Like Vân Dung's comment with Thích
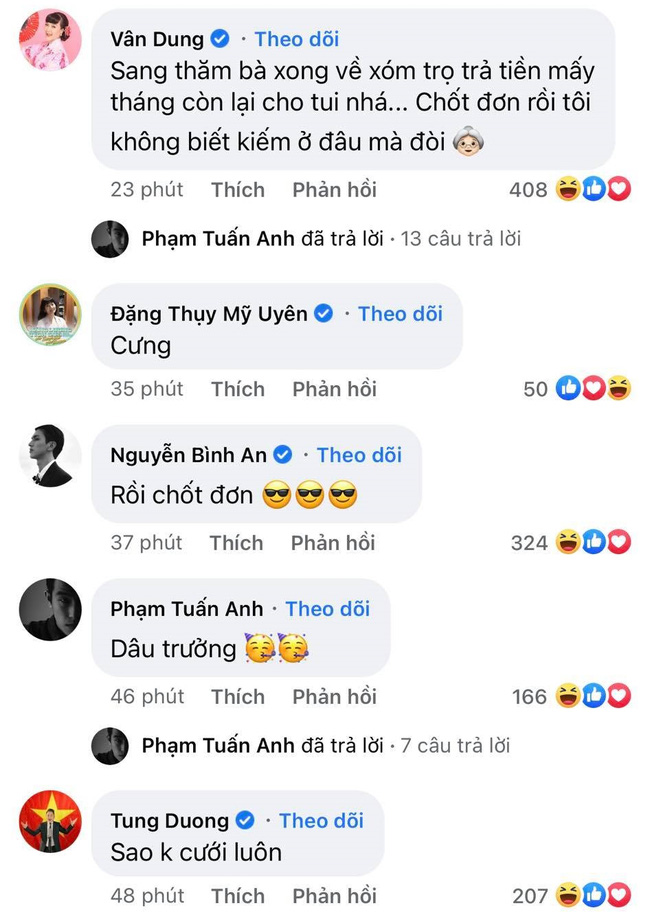Screen dimensions: 650x912 [238, 189]
